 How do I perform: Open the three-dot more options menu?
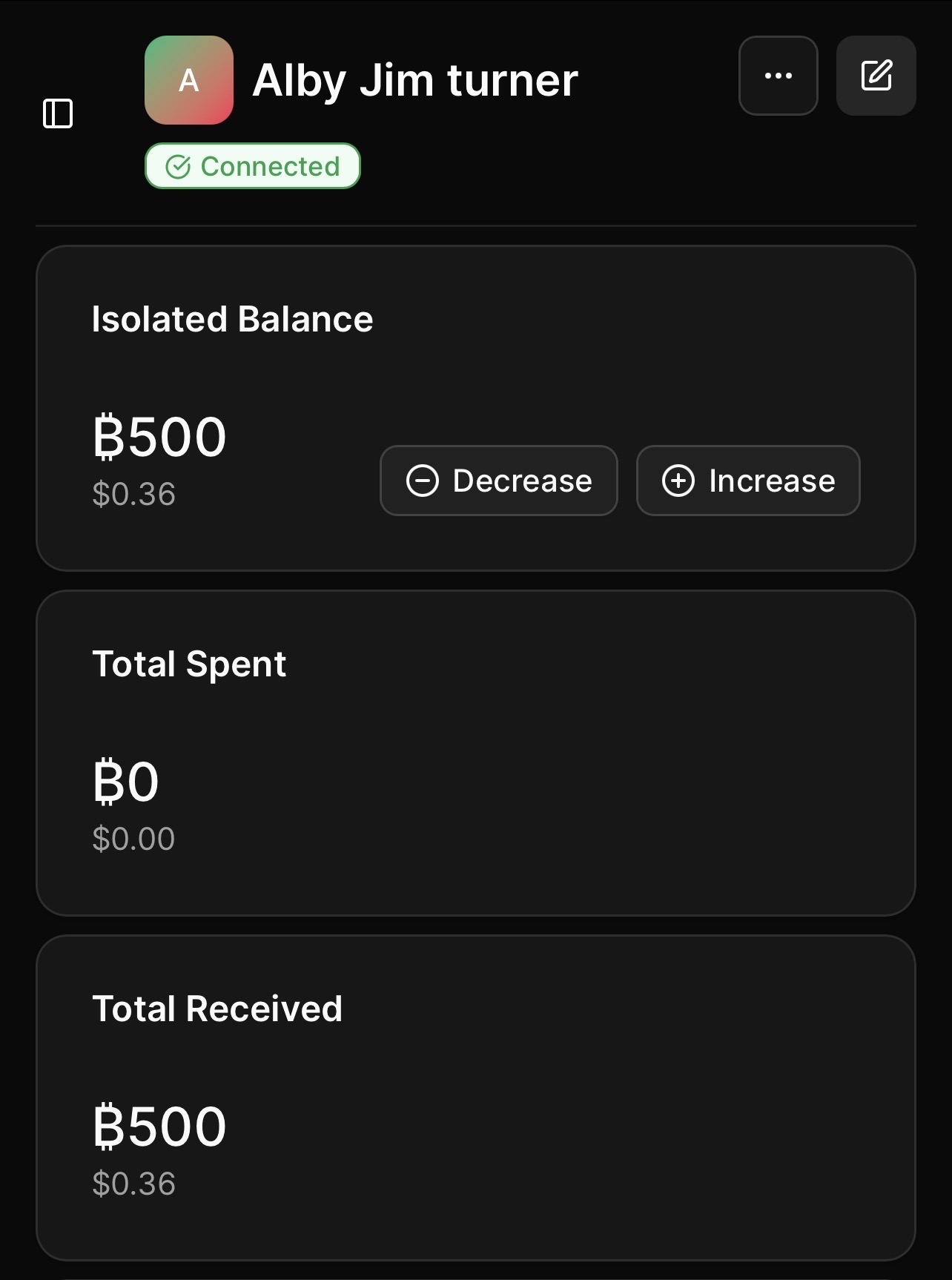click(778, 76)
